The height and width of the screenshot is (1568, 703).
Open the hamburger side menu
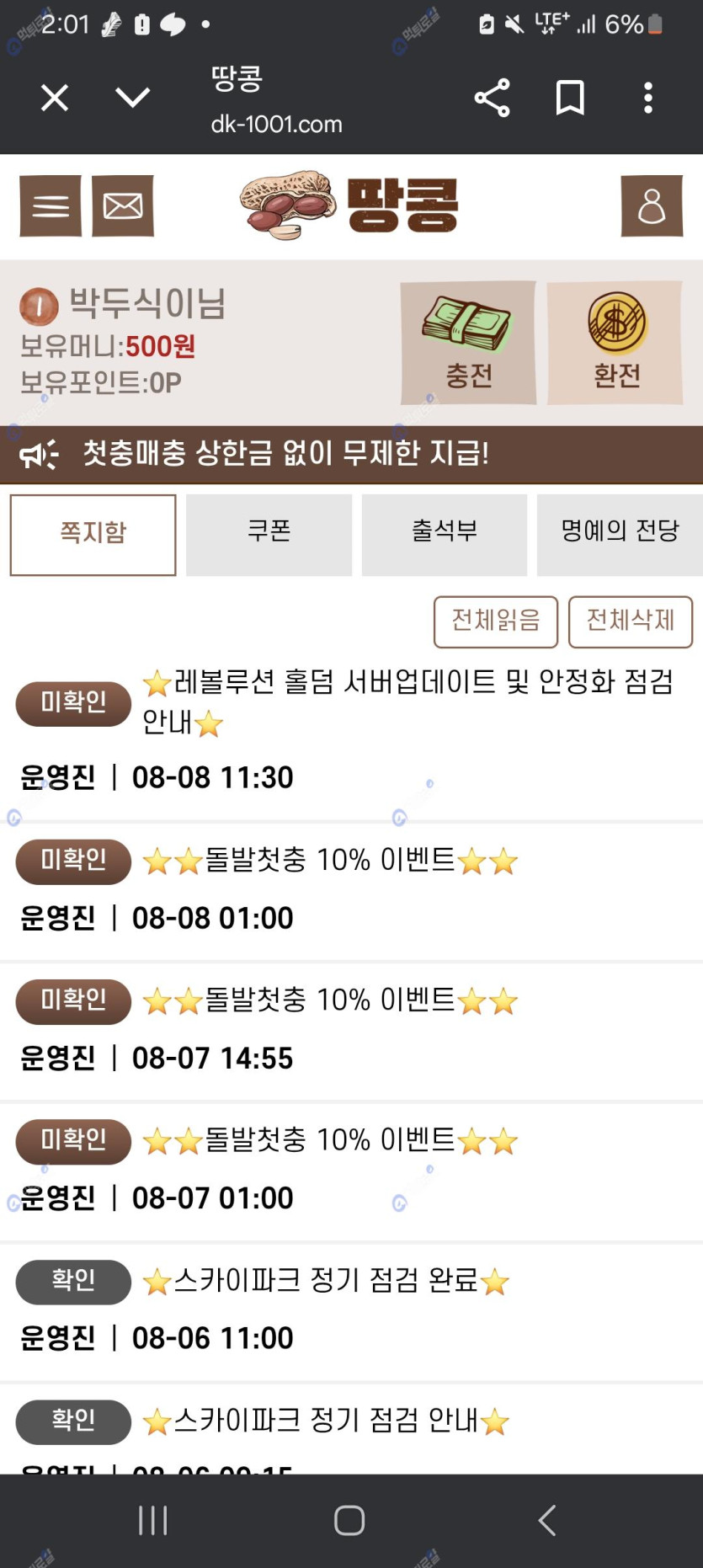(x=51, y=205)
